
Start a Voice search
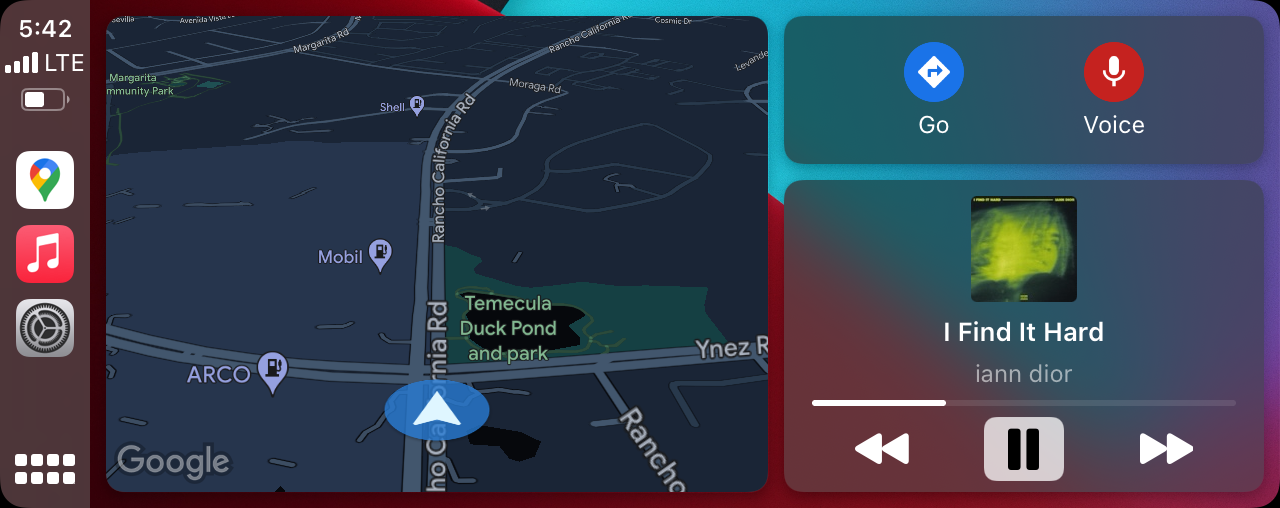coord(1113,73)
